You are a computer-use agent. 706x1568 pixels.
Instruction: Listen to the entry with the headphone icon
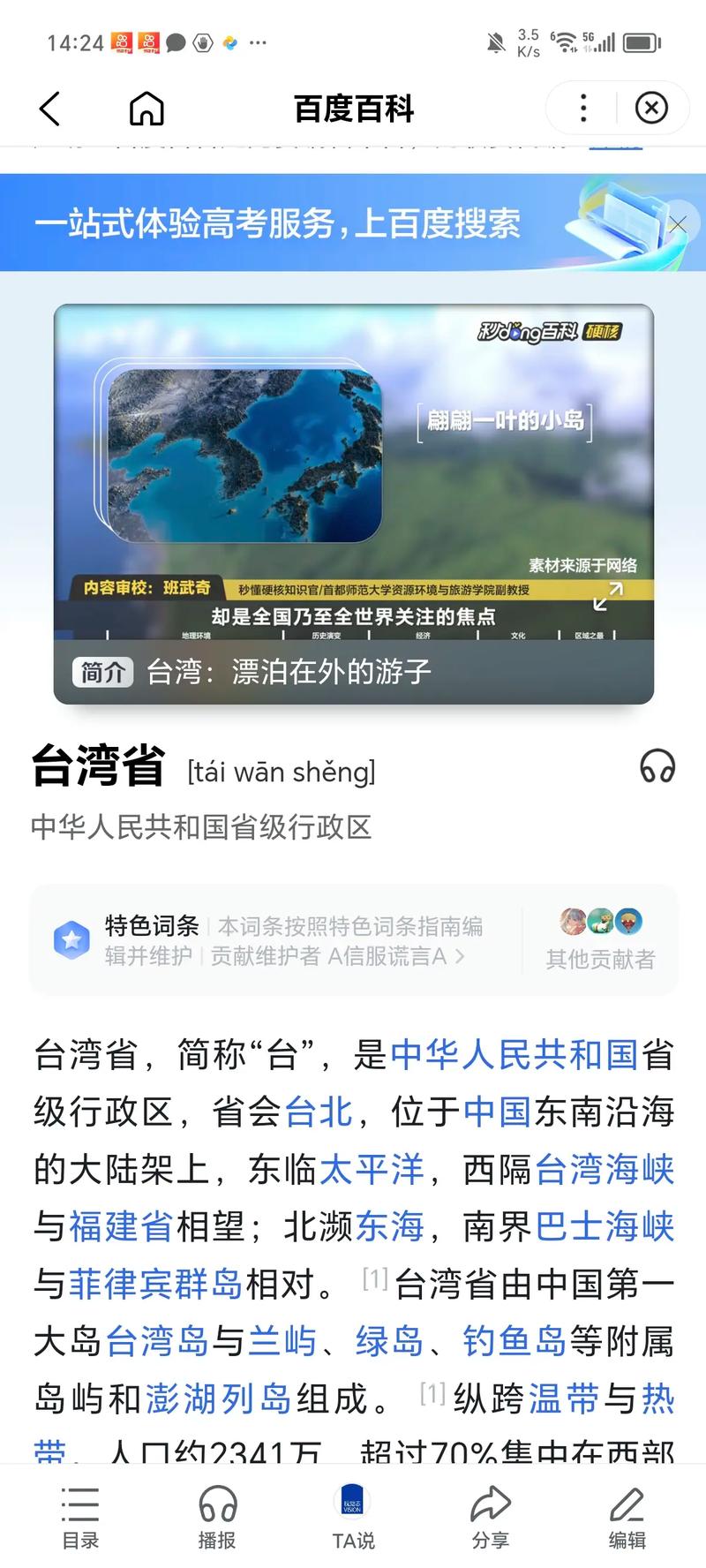coord(657,766)
